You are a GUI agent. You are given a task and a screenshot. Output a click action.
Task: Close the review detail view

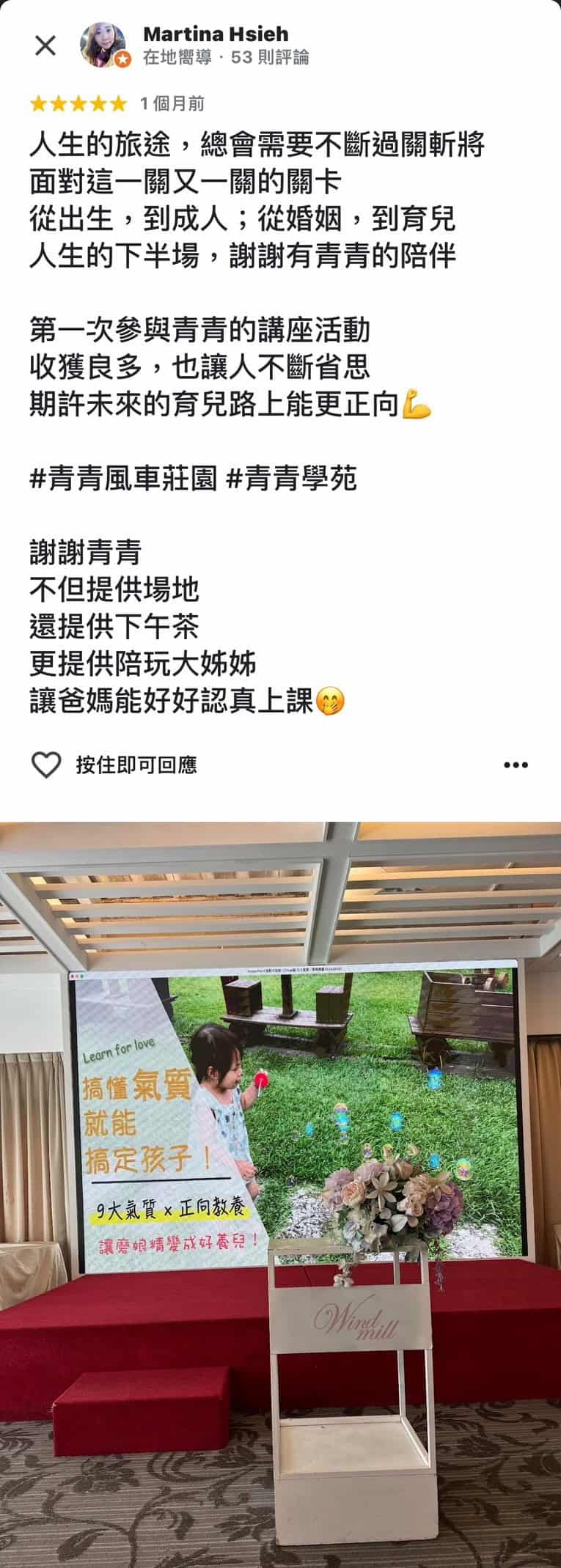(45, 45)
